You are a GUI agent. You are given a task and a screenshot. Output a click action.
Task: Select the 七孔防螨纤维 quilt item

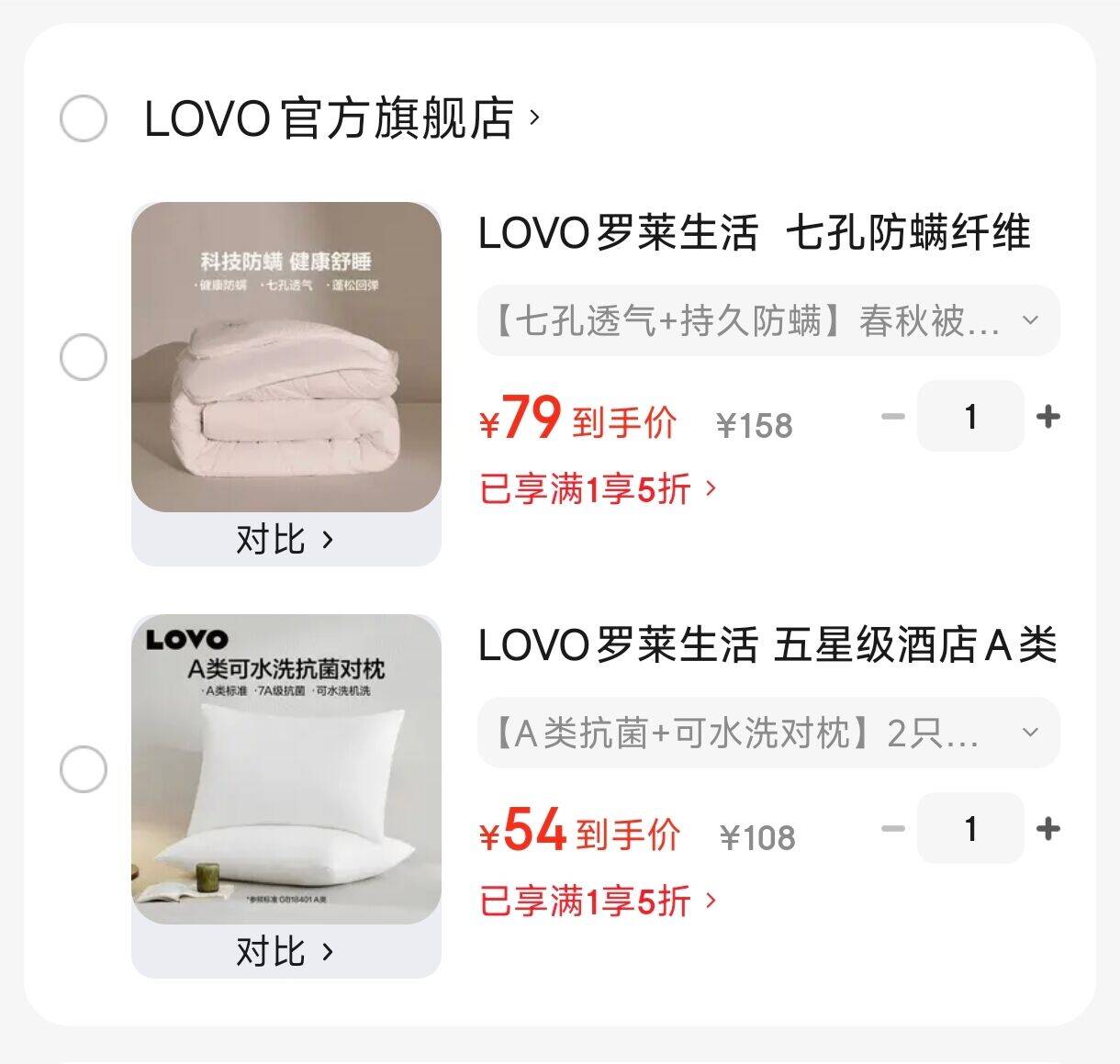click(x=84, y=357)
